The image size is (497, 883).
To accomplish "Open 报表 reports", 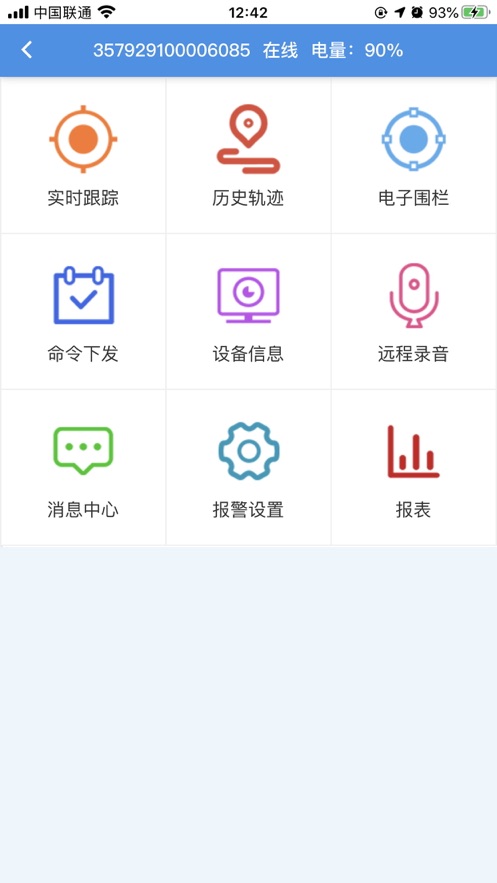I will point(414,467).
